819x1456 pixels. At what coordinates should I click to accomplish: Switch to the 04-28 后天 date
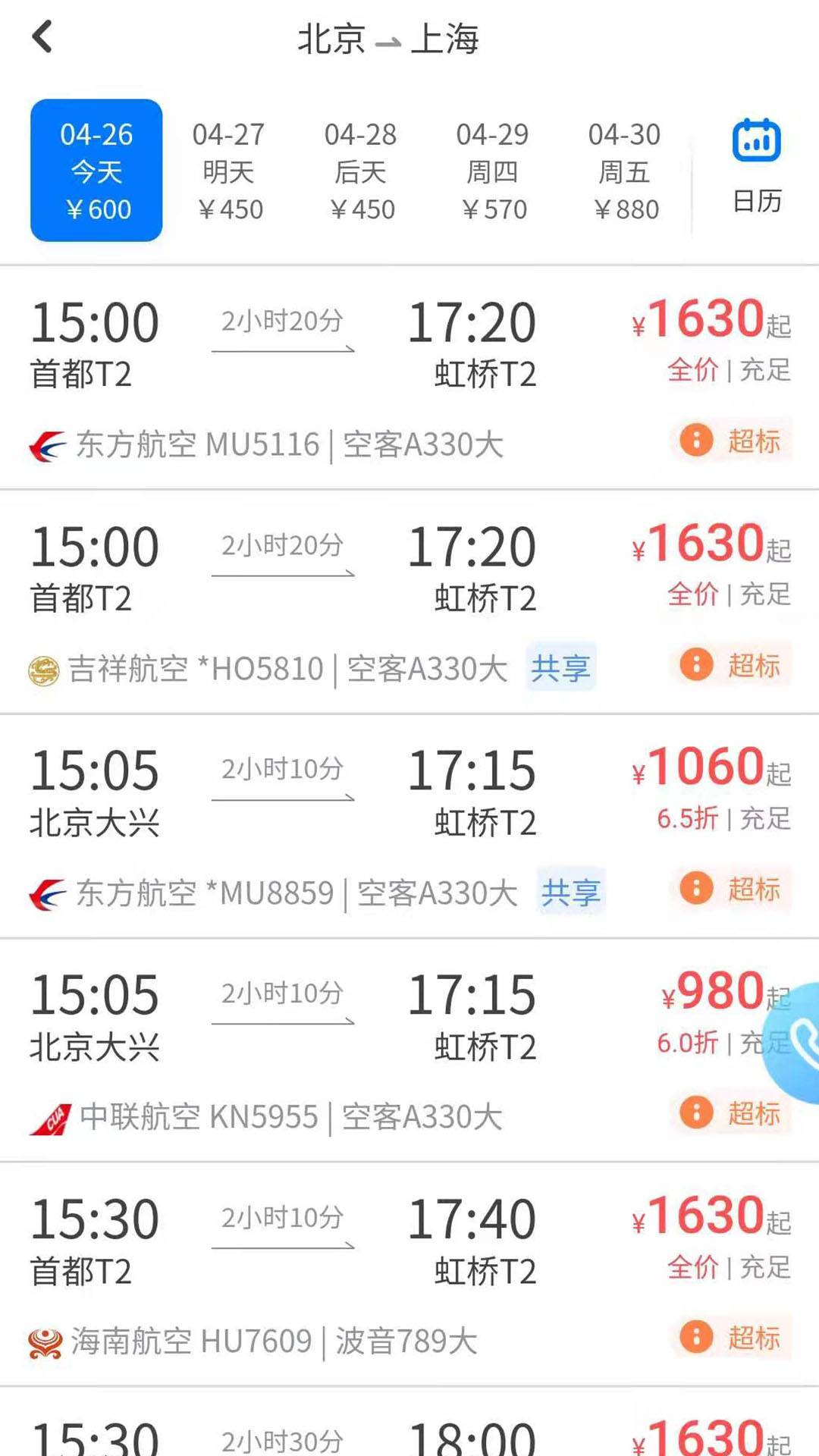(x=360, y=171)
